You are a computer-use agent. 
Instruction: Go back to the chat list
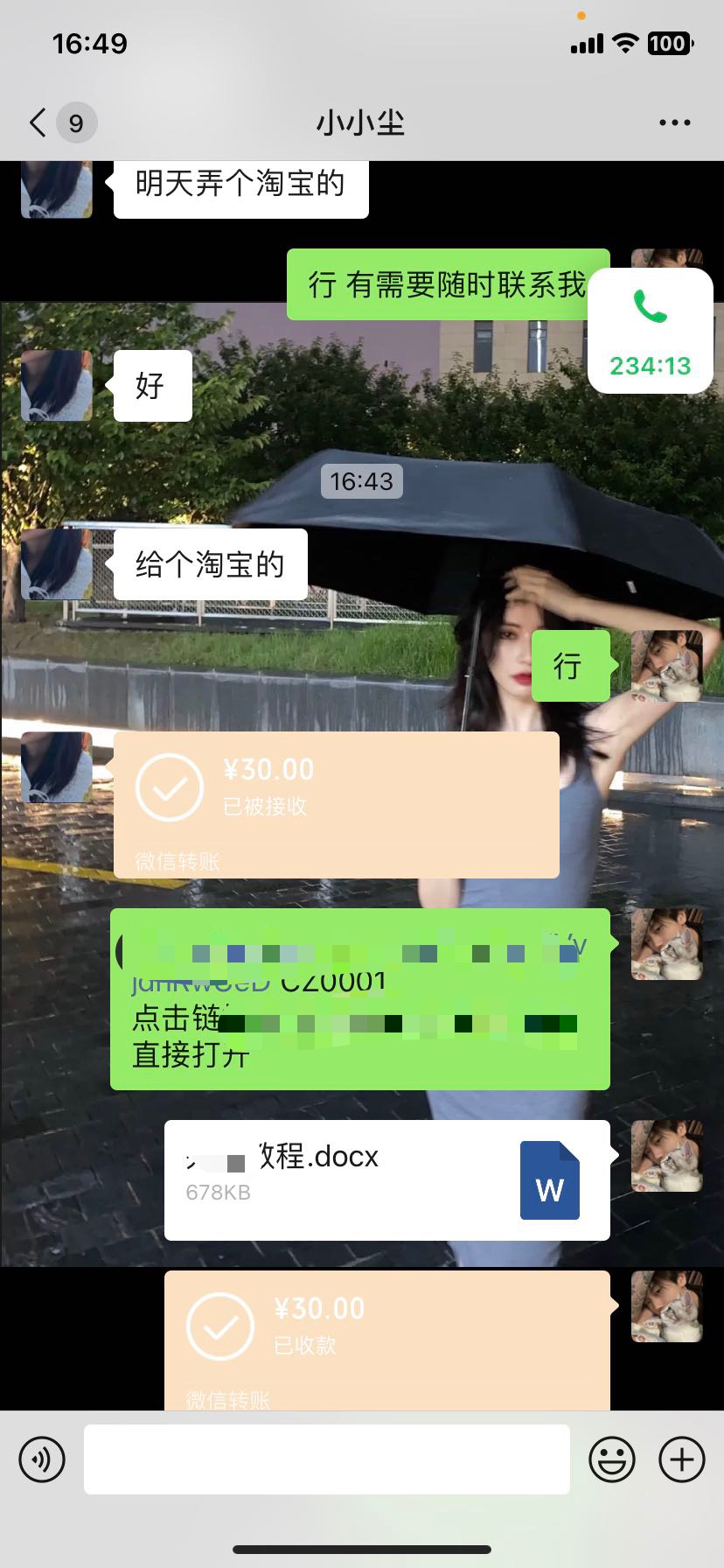38,122
